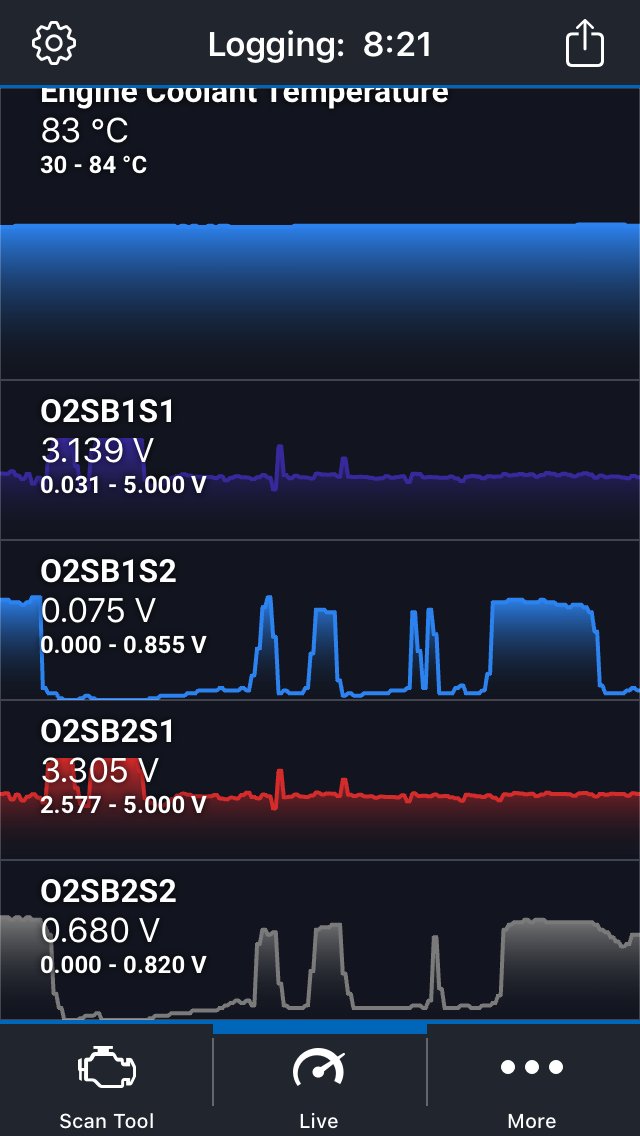Open the O2SB1S2 sensor graph
The width and height of the screenshot is (640, 1136).
pos(320,620)
